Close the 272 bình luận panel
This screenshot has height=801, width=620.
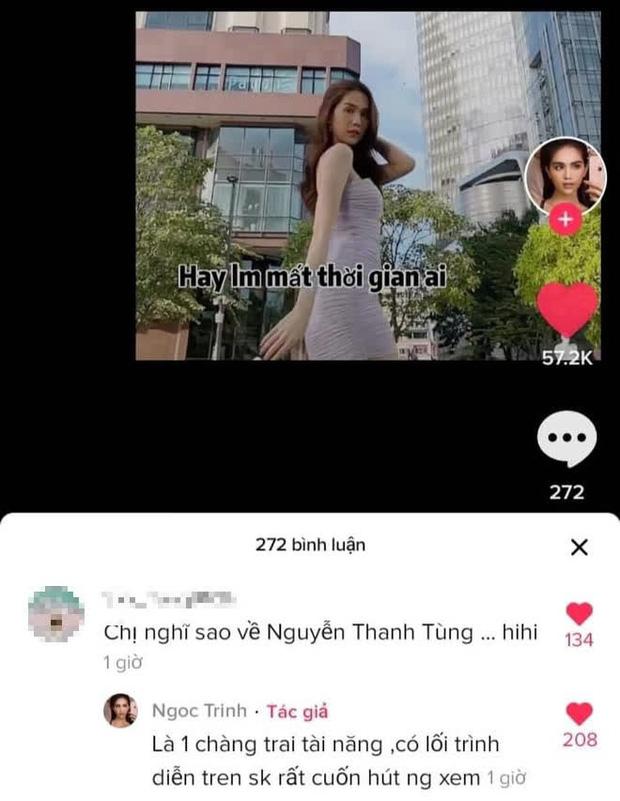(579, 547)
